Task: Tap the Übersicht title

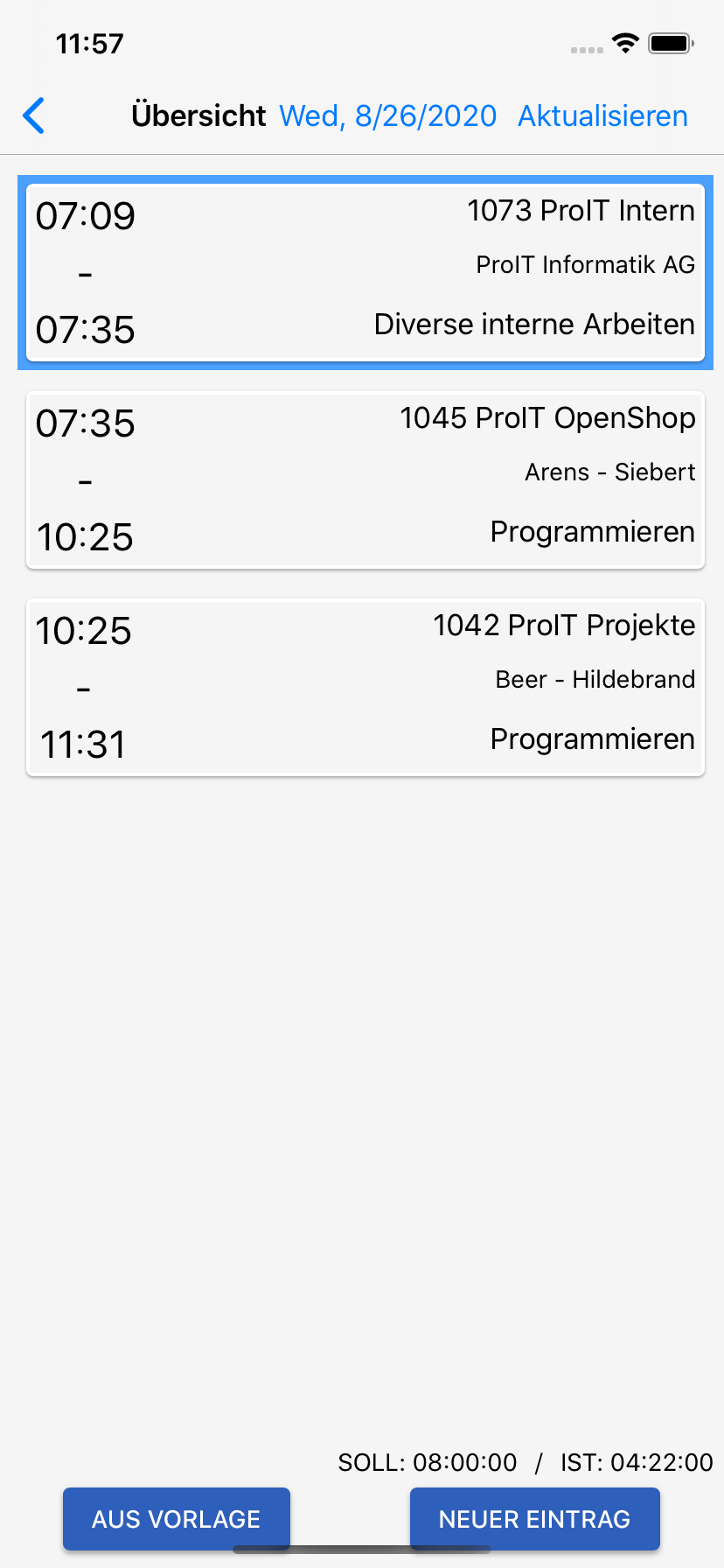Action: 199,115
